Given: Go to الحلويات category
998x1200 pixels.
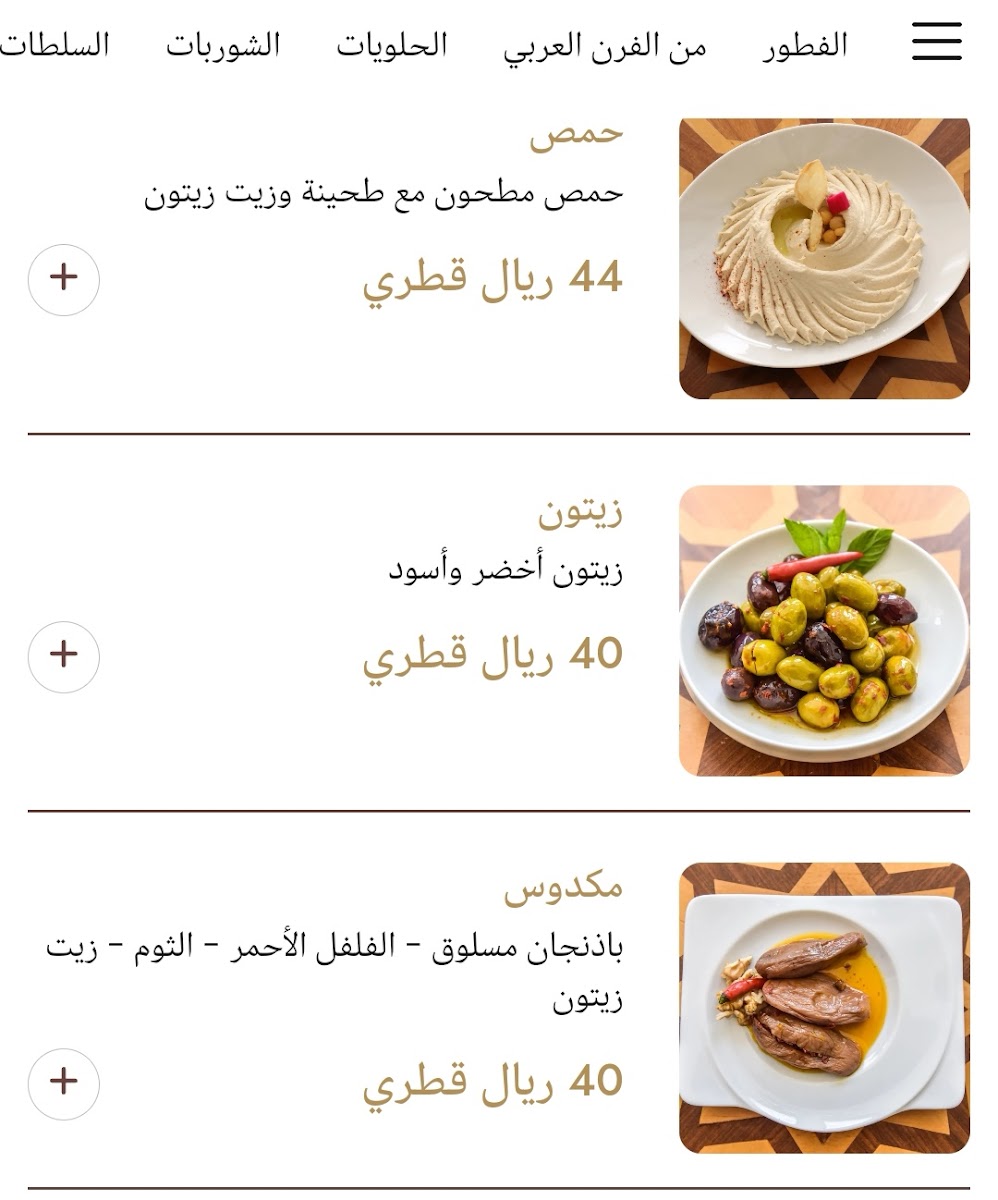Looking at the screenshot, I should click(391, 45).
